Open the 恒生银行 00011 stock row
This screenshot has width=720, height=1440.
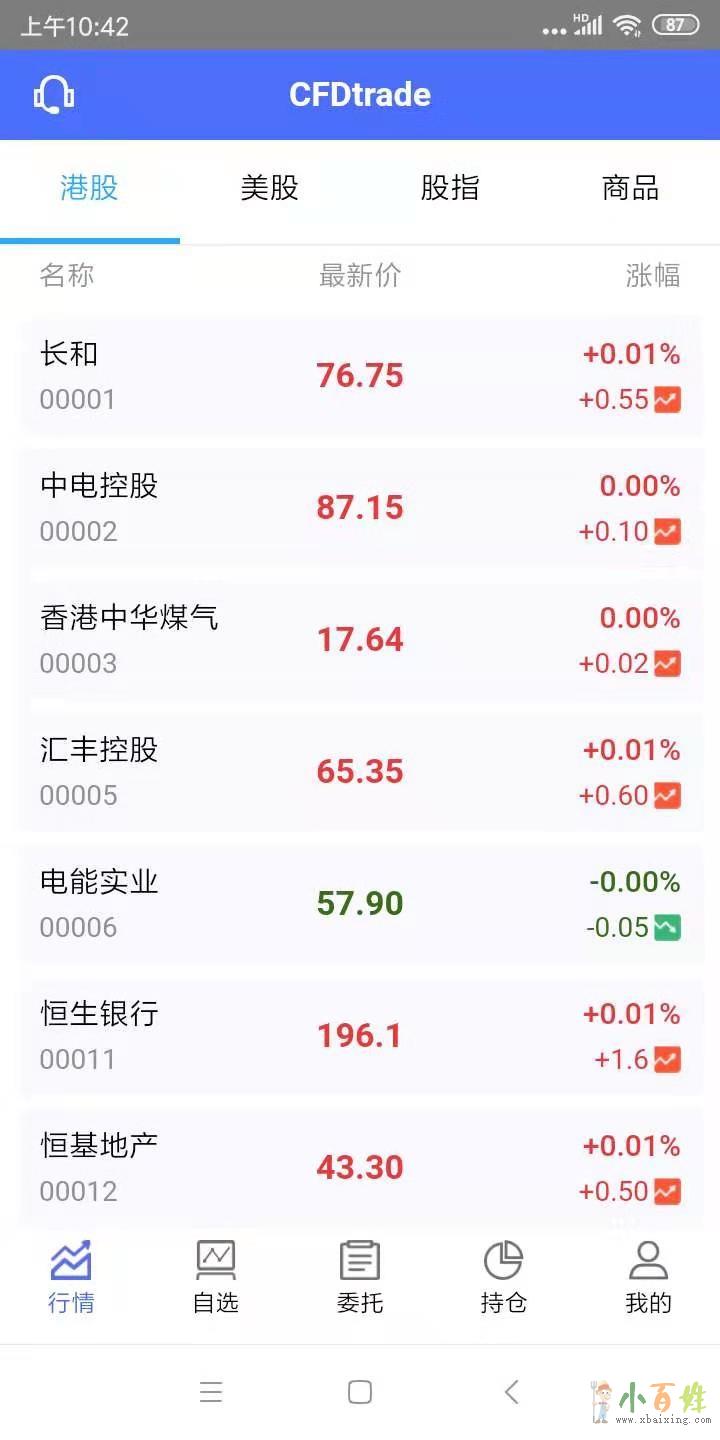click(360, 1036)
